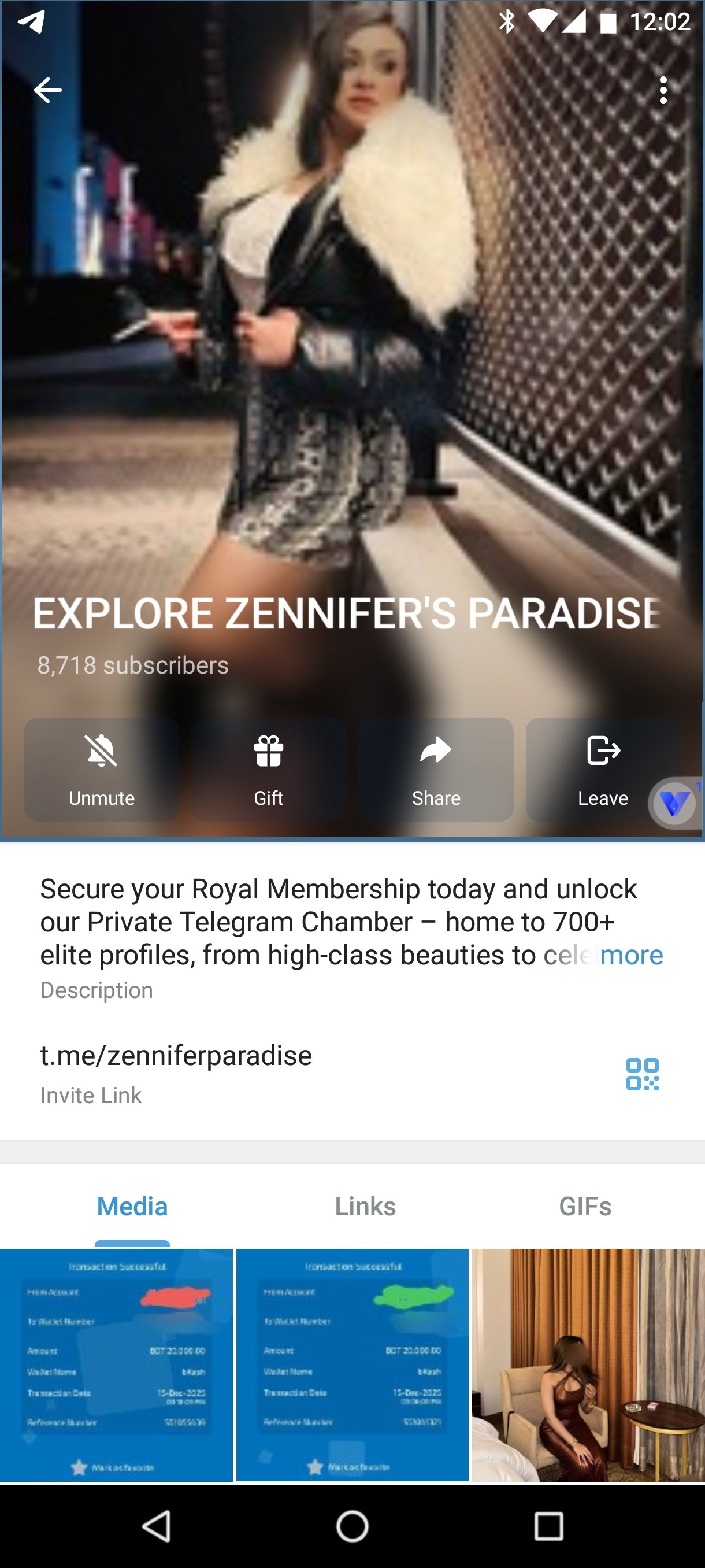
Task: Share this channel
Action: 436,769
